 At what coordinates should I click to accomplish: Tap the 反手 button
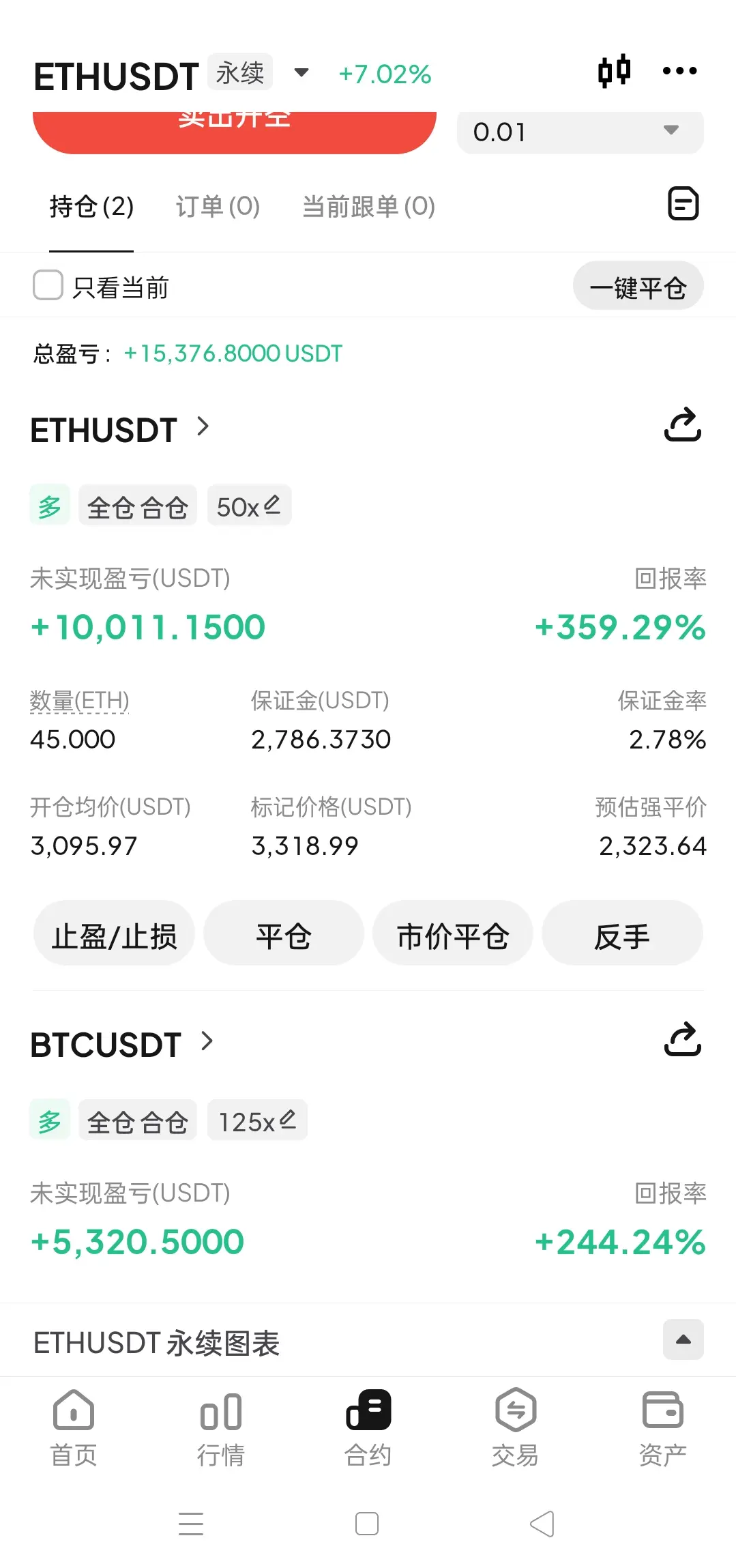622,933
